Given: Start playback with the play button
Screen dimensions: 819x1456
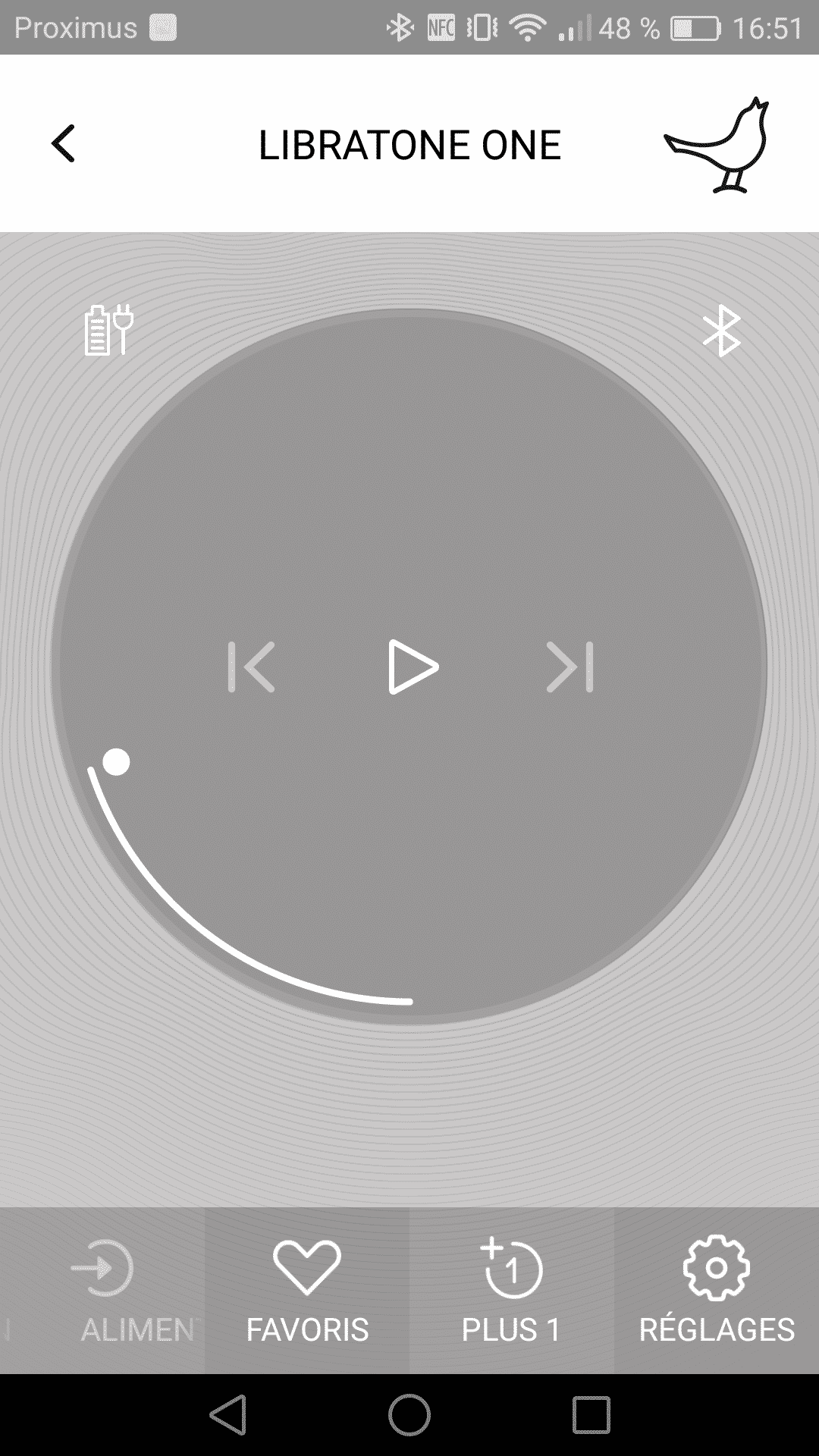Looking at the screenshot, I should tap(412, 667).
